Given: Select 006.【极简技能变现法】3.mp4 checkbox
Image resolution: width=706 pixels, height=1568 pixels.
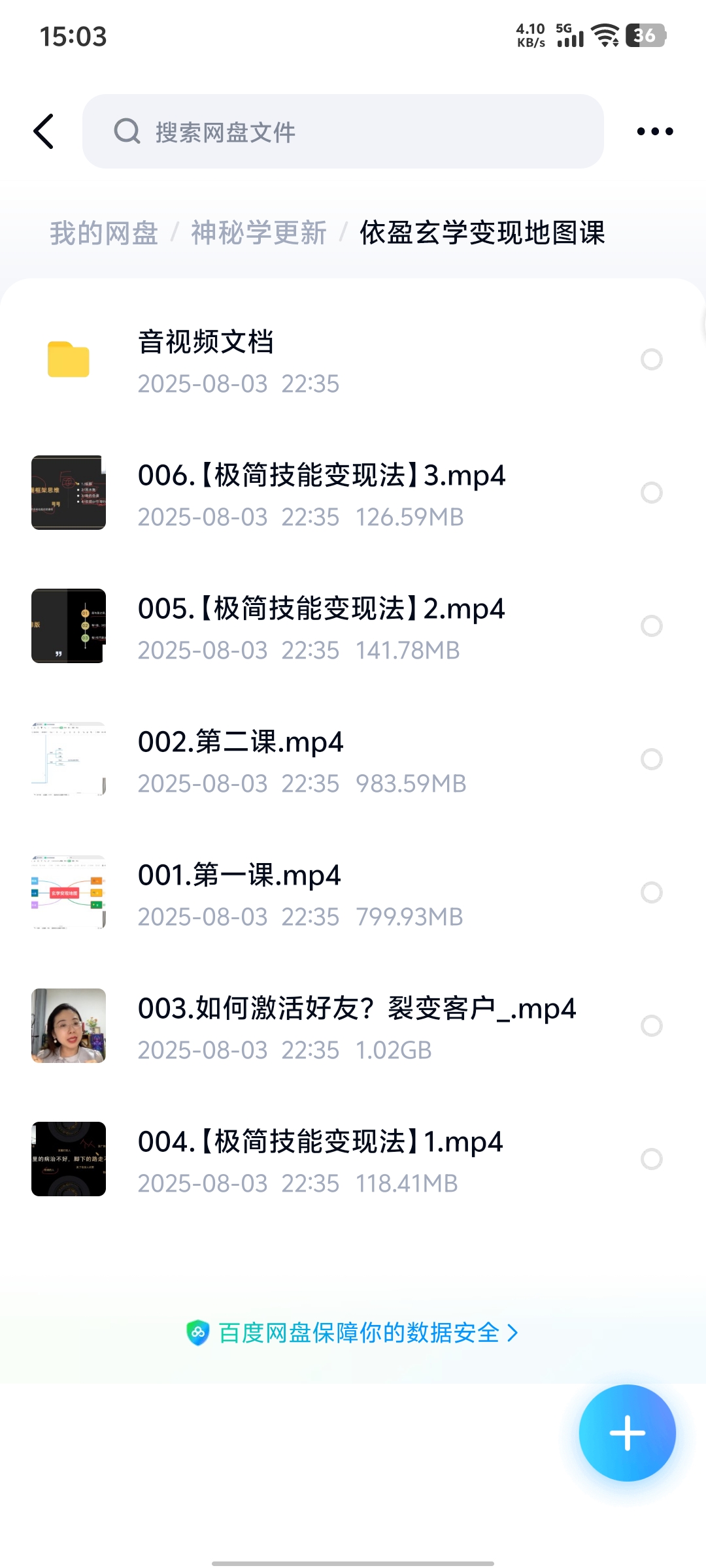Looking at the screenshot, I should [x=651, y=493].
